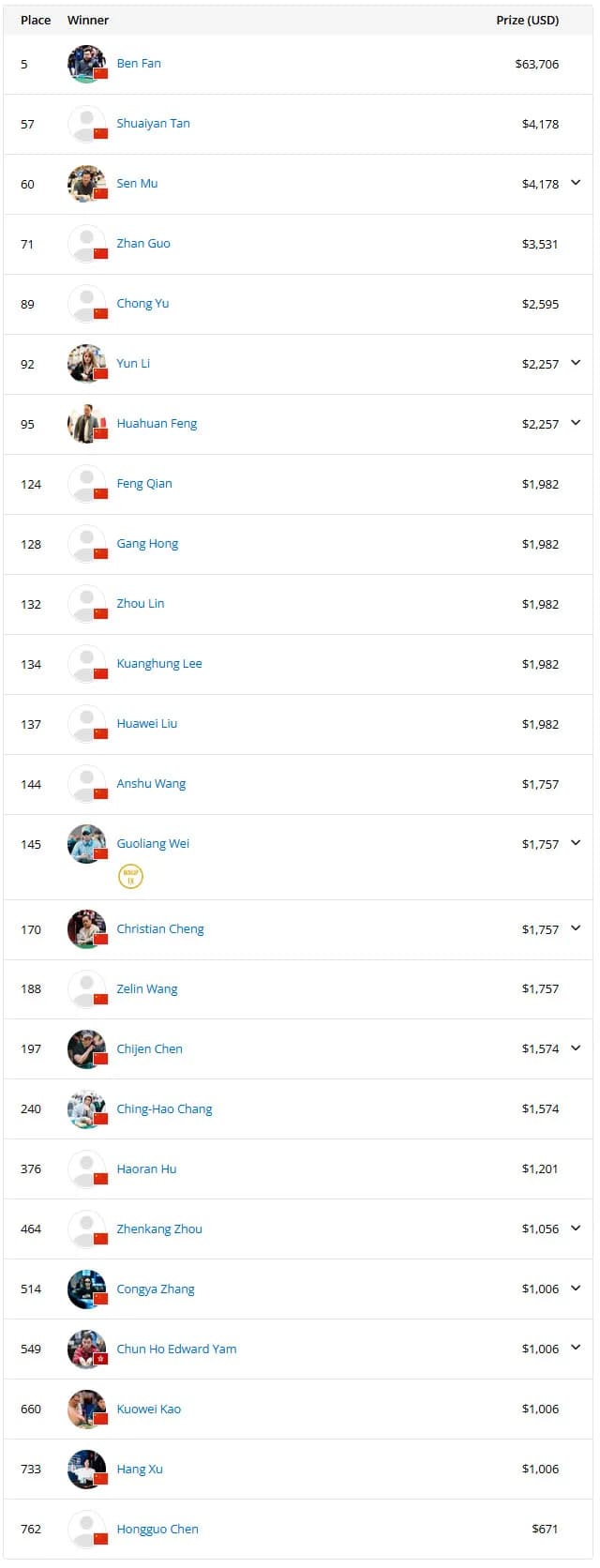Open Ben Fan's player profile

(139, 64)
